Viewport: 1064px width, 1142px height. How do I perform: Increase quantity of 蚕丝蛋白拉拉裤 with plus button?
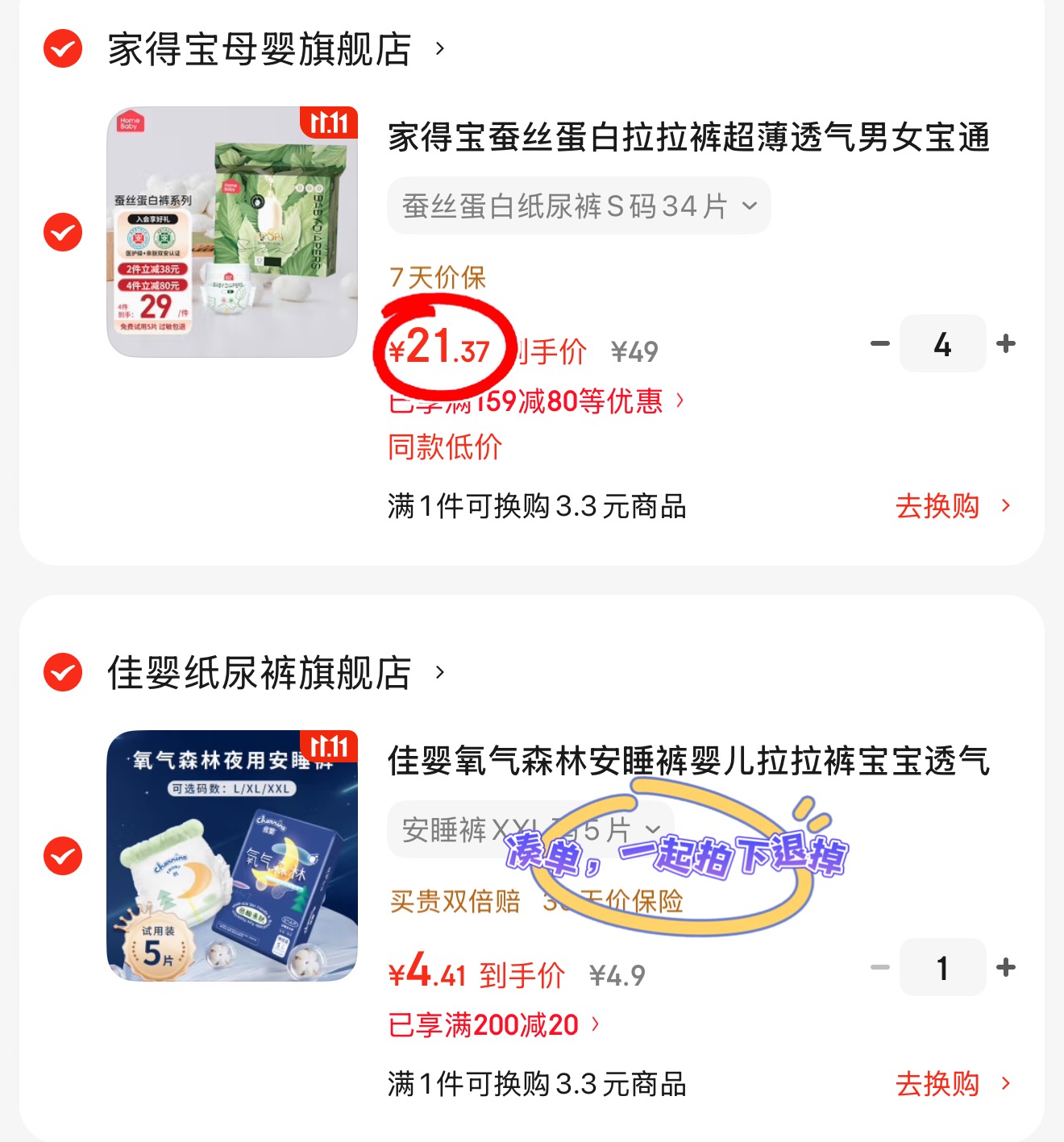pyautogui.click(x=1006, y=344)
